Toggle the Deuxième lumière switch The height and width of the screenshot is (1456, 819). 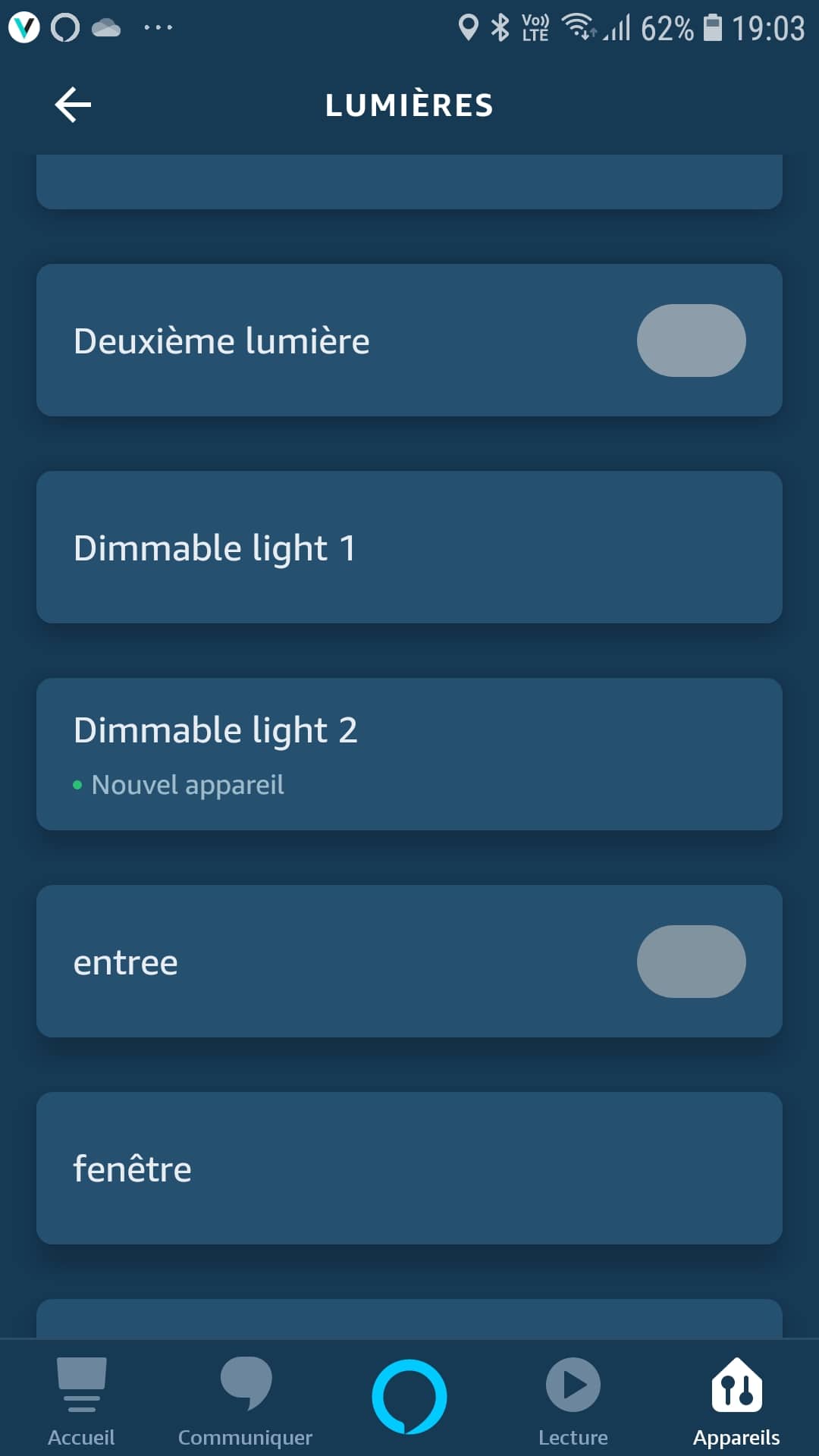691,340
